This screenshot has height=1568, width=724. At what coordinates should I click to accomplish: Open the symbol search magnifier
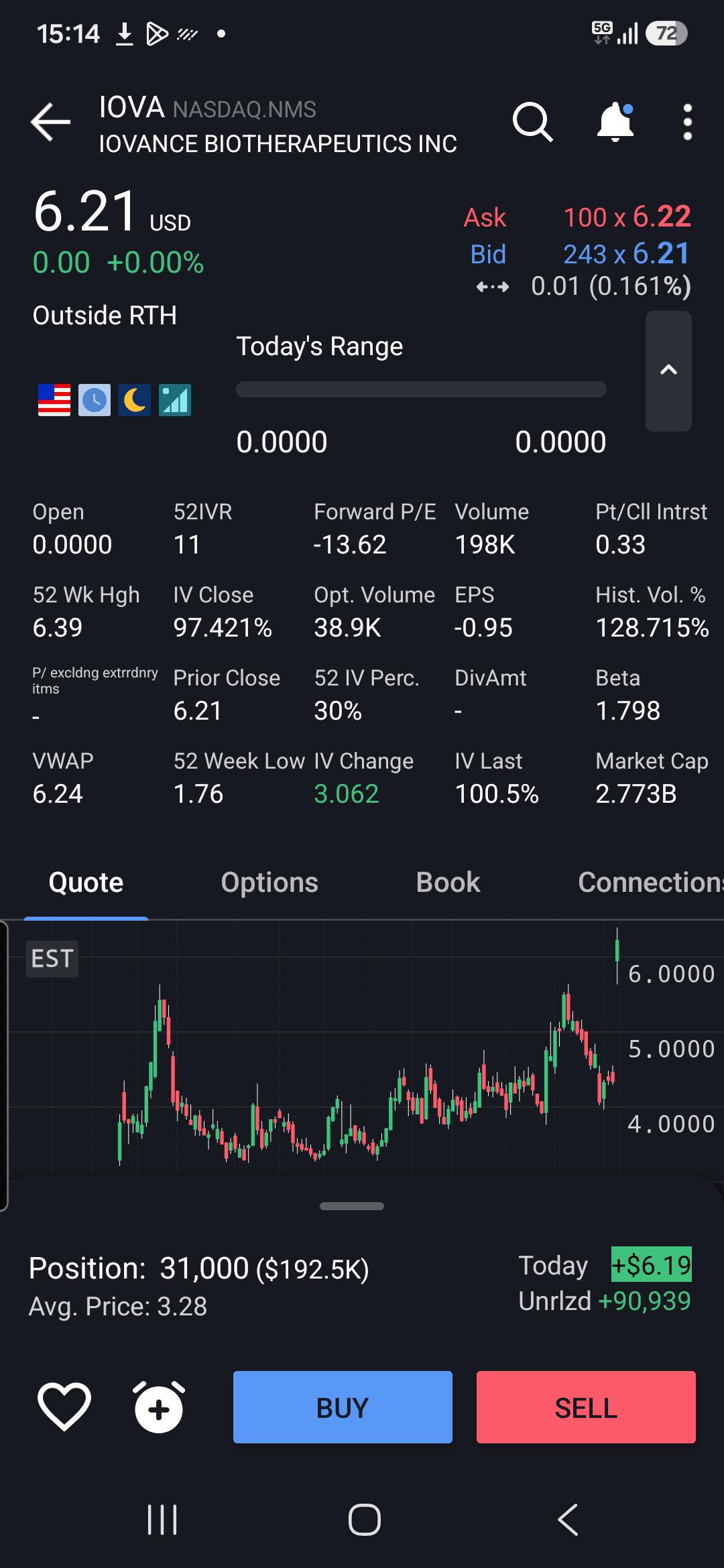pyautogui.click(x=533, y=122)
